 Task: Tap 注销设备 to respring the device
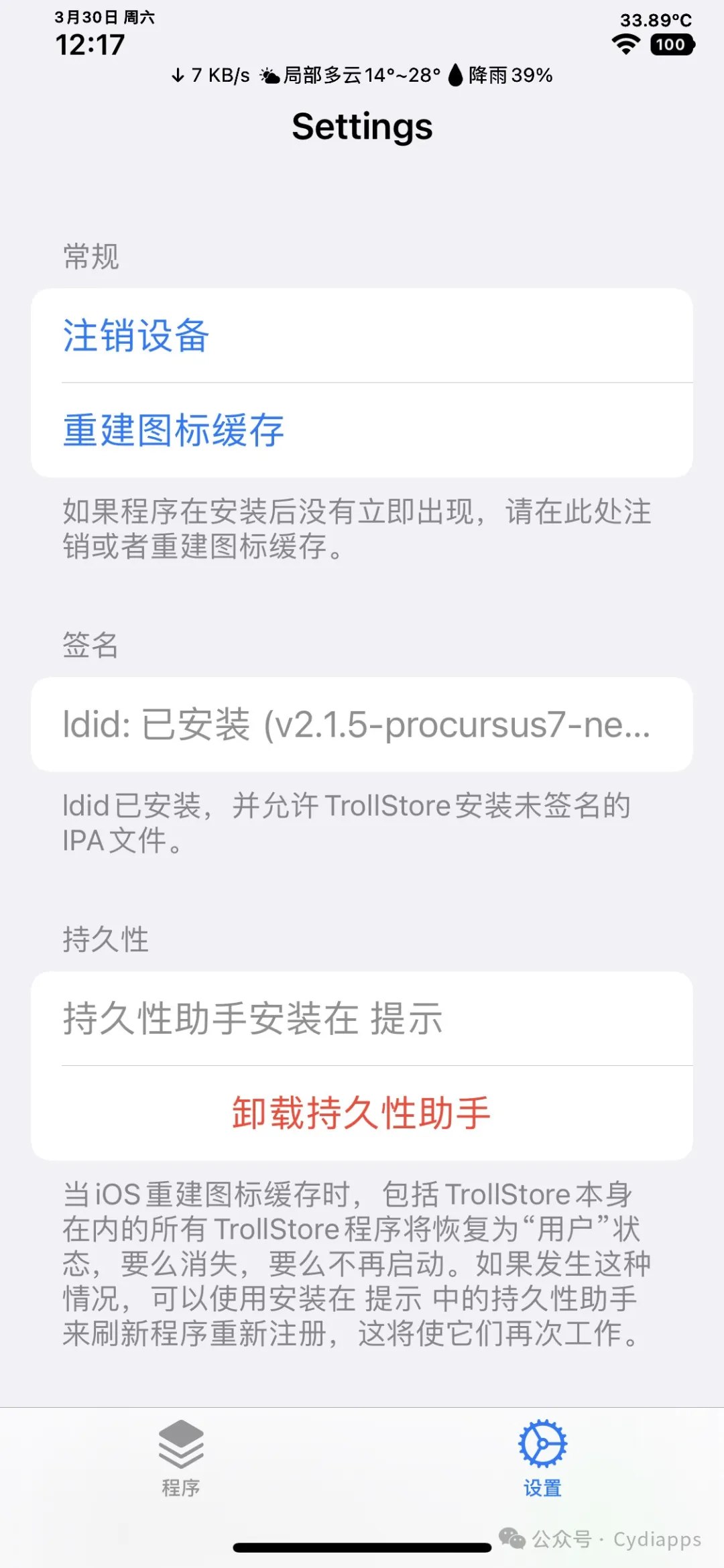[x=136, y=336]
